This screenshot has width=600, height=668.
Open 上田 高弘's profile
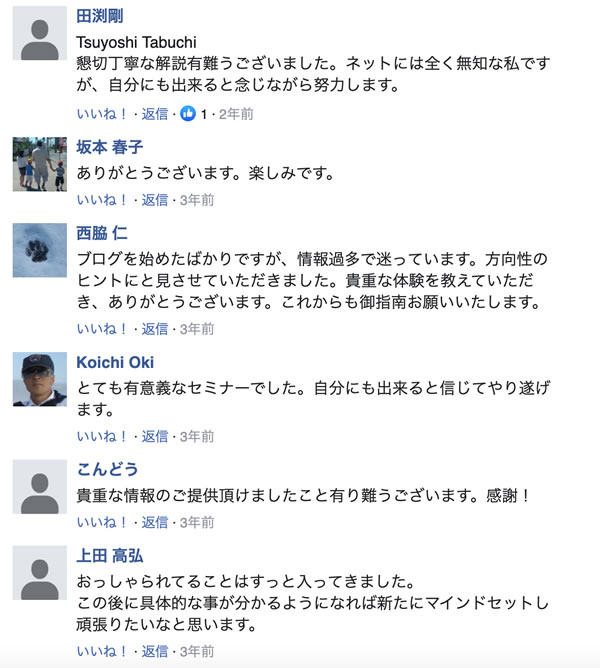(109, 555)
